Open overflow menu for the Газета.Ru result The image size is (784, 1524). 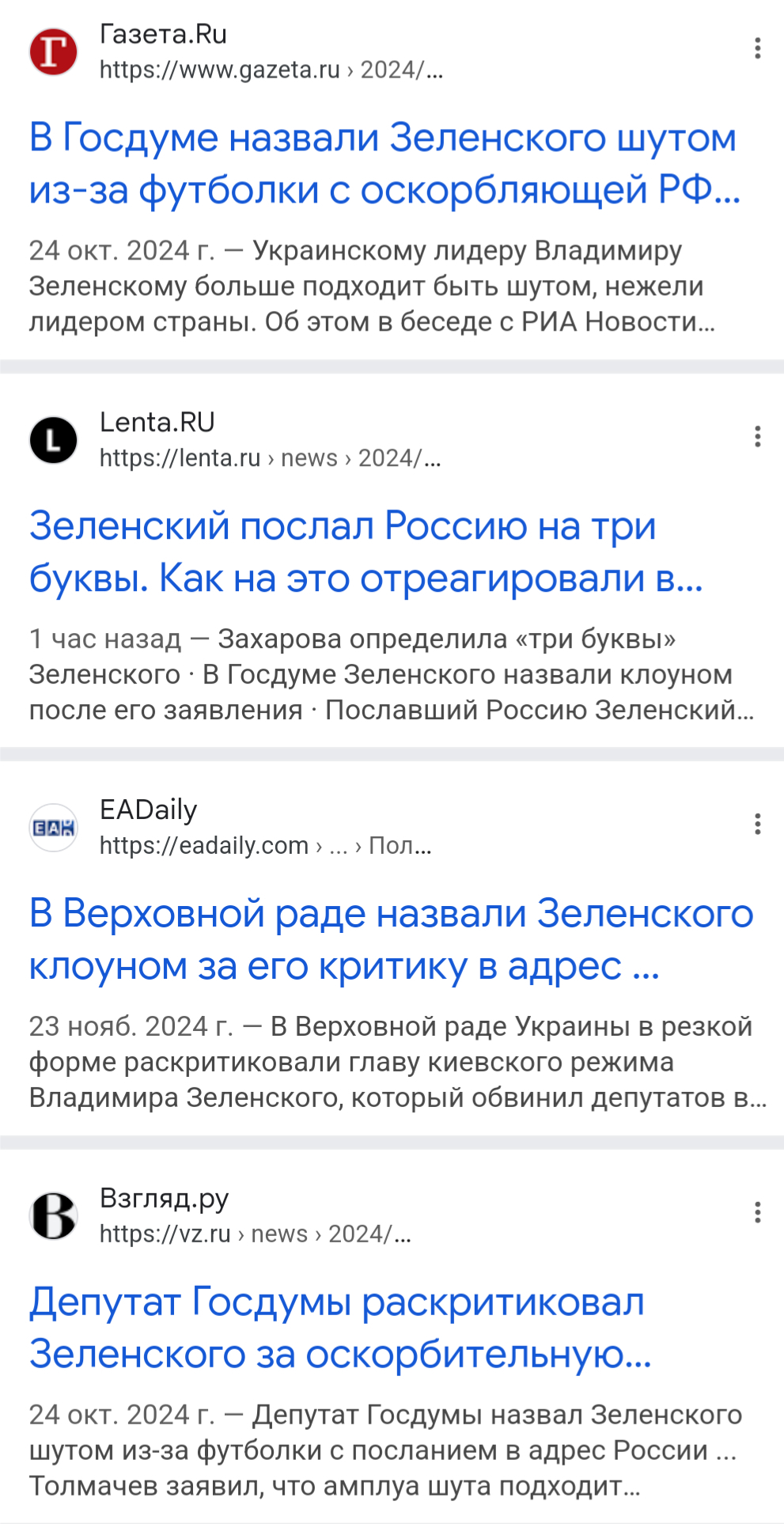(x=757, y=49)
